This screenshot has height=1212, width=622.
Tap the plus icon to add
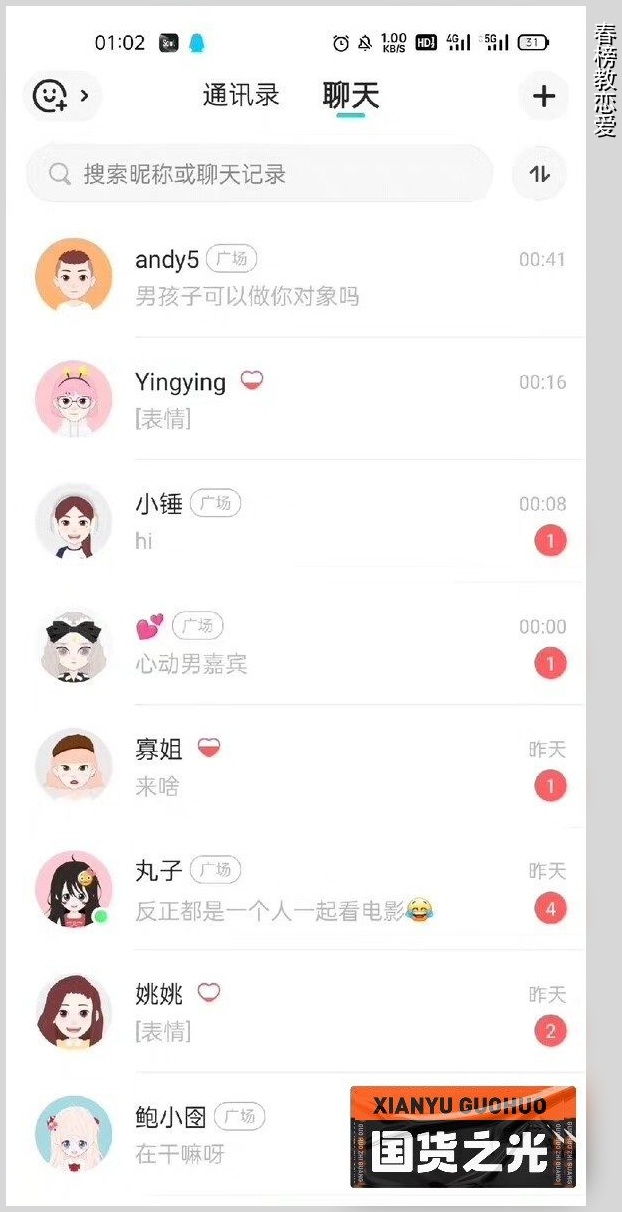543,96
